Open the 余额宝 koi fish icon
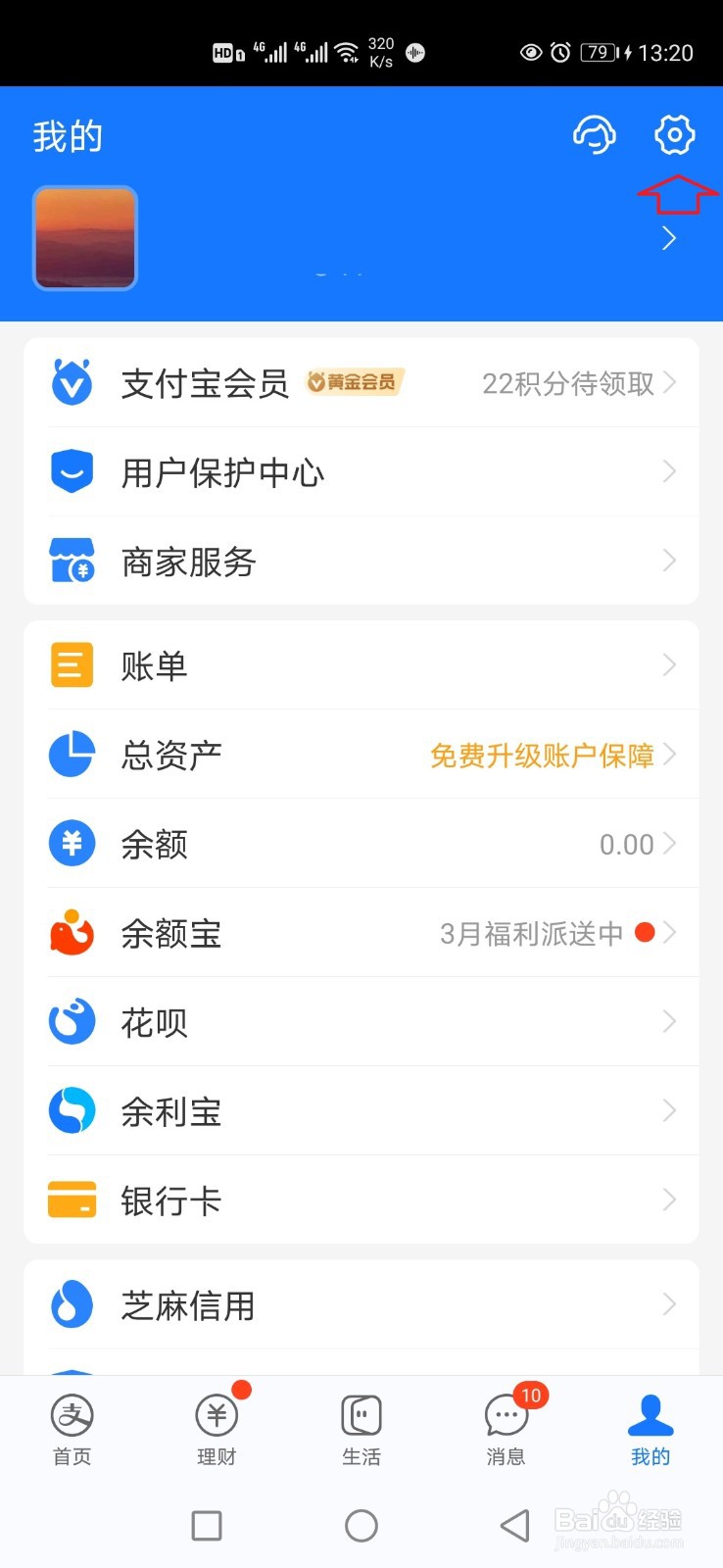The image size is (723, 1568). point(71,933)
